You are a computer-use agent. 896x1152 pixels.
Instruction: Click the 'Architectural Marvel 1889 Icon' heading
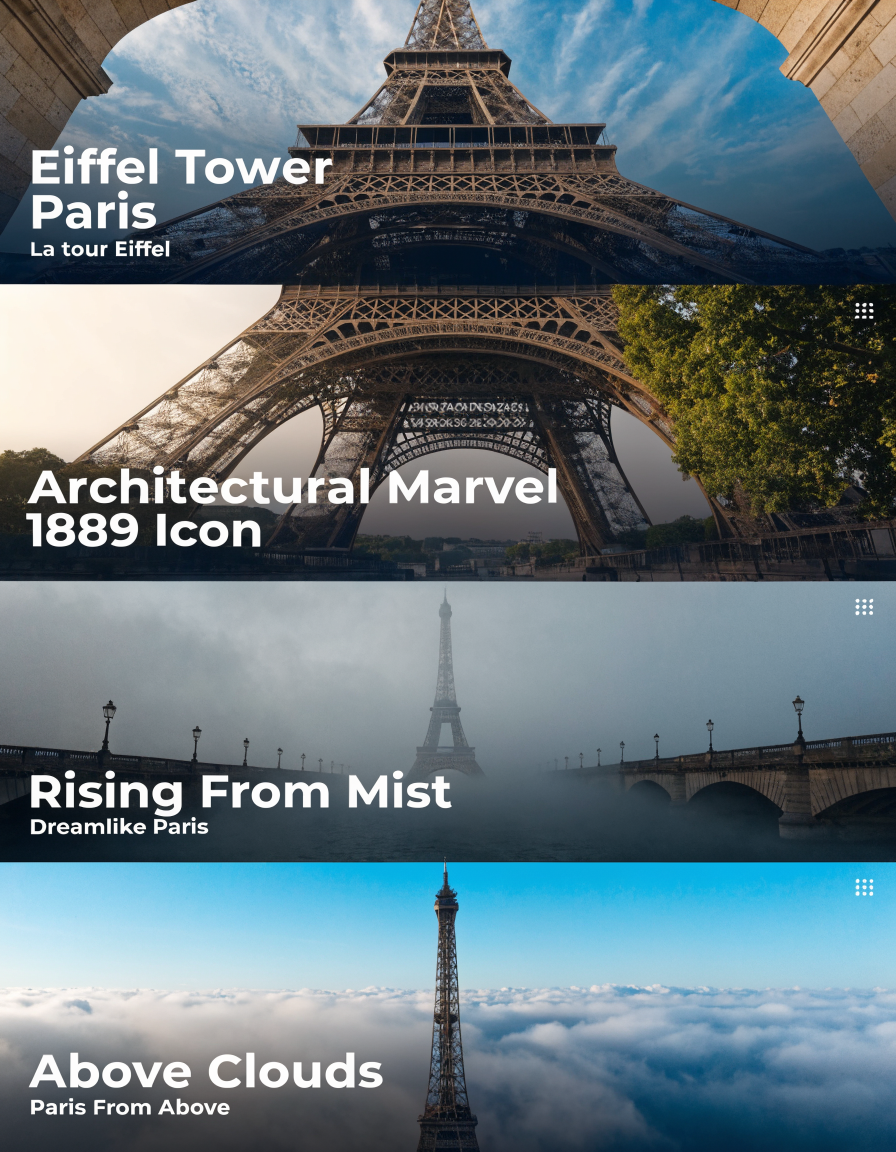tap(295, 510)
